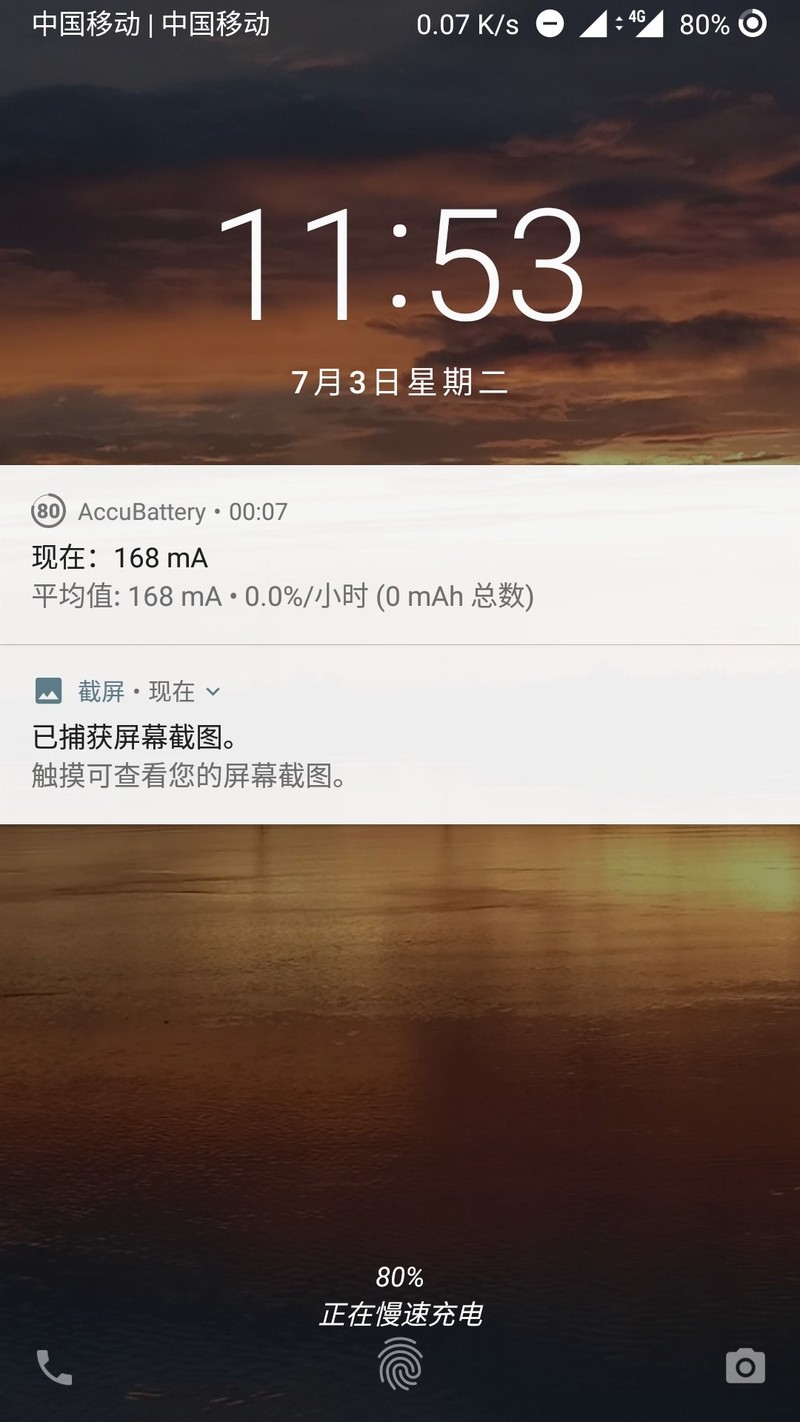Open the phone dialer shortcut
This screenshot has width=800, height=1422.
[x=54, y=1367]
